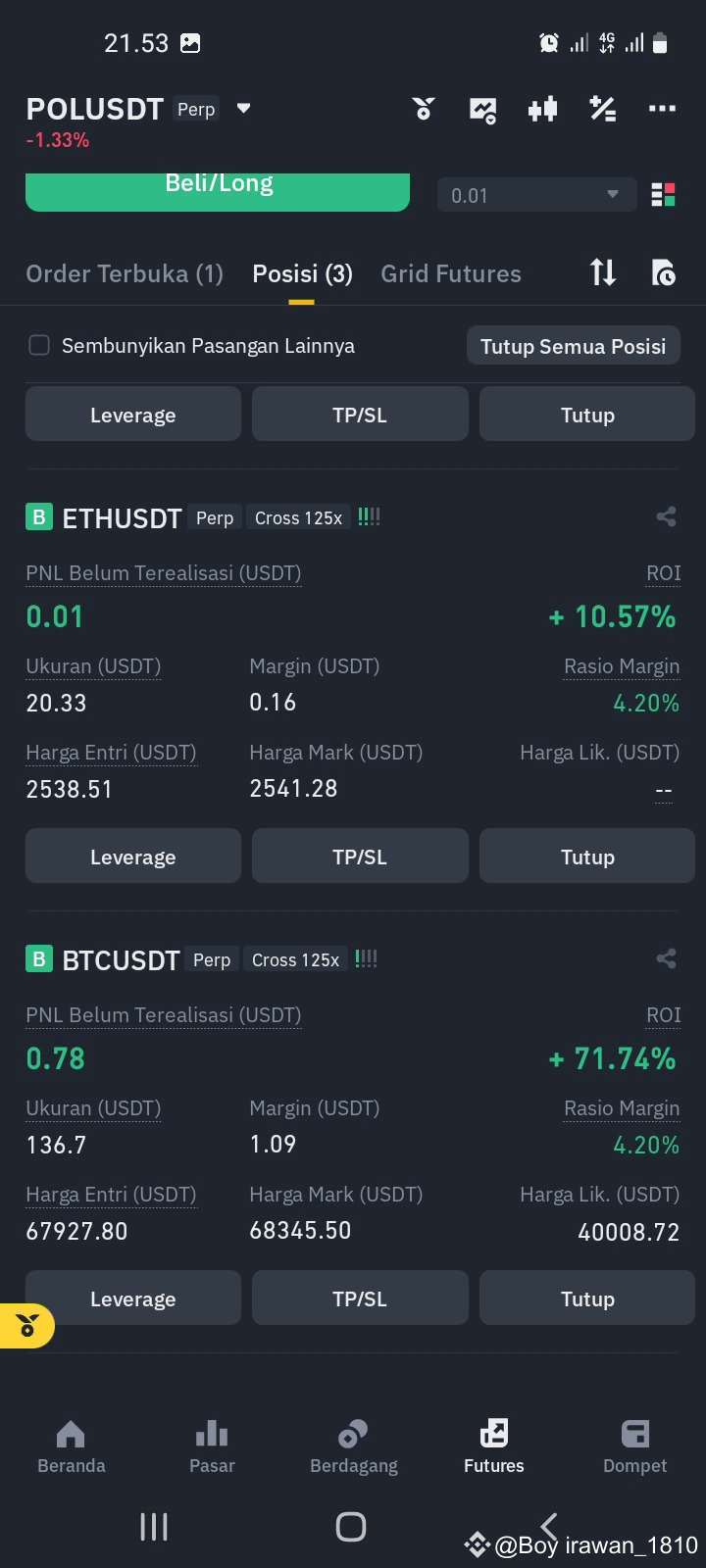The height and width of the screenshot is (1568, 706).
Task: Open TP/SL for the BTCUSDT position
Action: coord(360,1298)
